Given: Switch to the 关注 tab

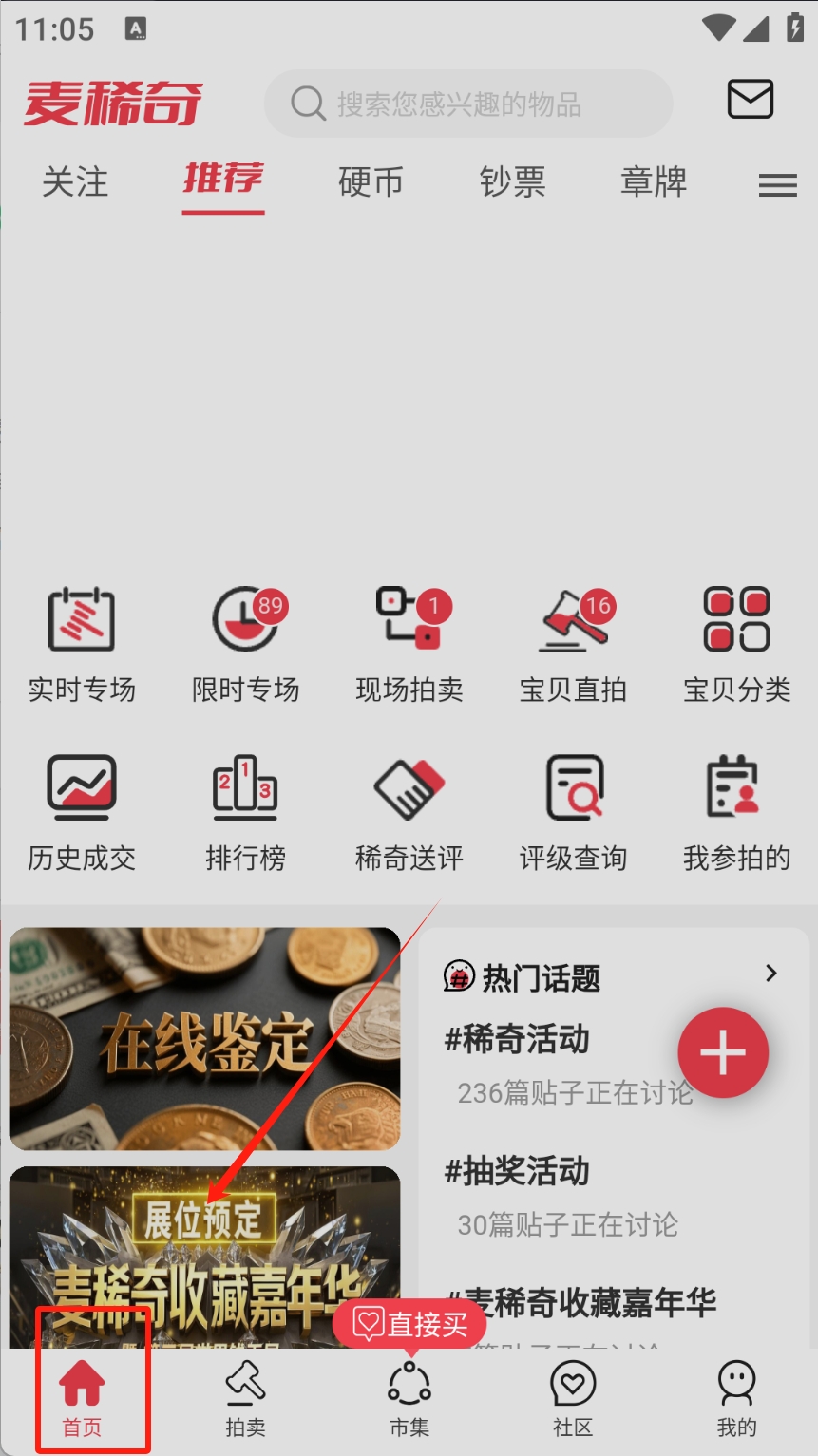Looking at the screenshot, I should [75, 181].
